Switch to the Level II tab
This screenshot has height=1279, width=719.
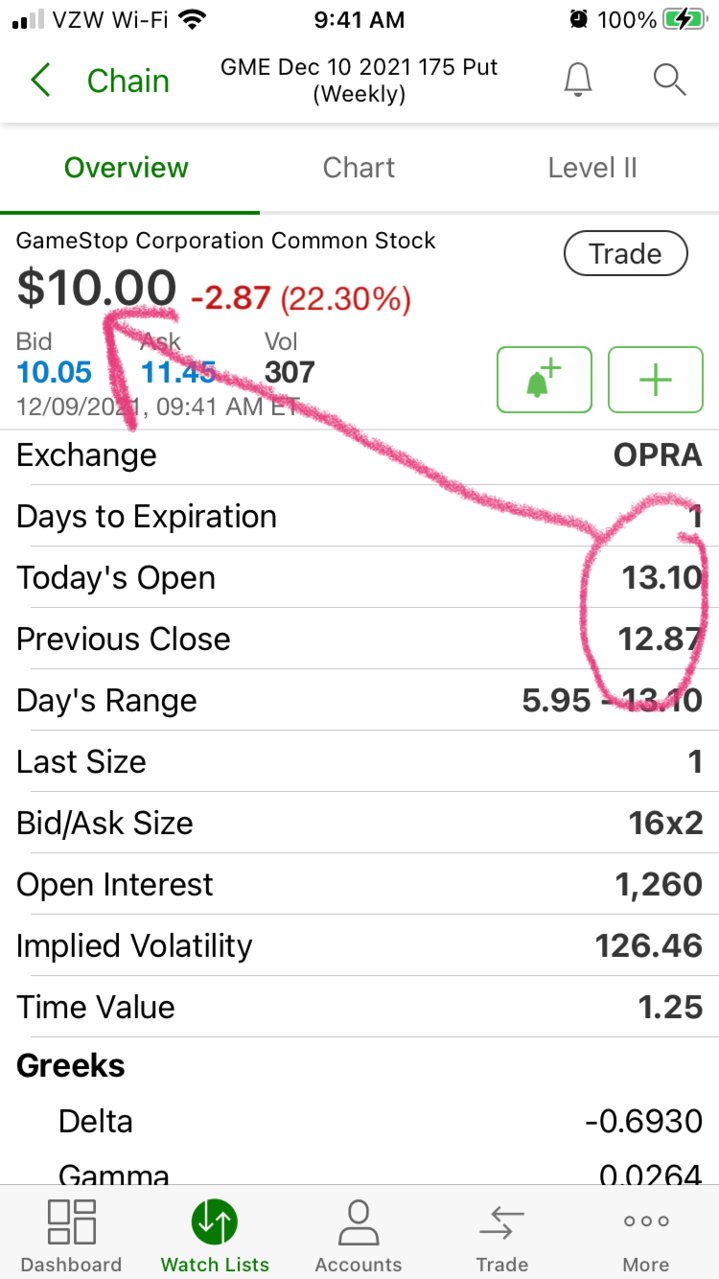[592, 168]
